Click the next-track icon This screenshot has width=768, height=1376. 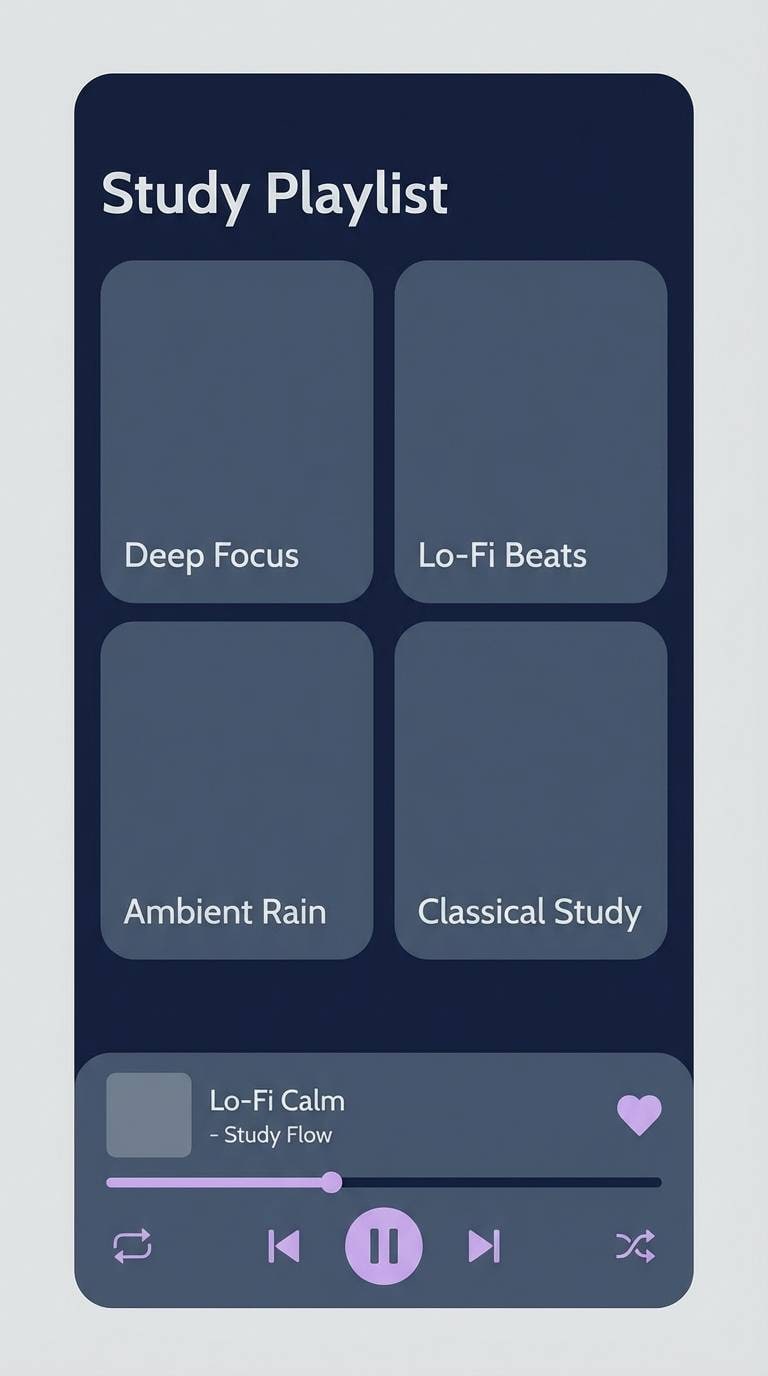tap(484, 1246)
